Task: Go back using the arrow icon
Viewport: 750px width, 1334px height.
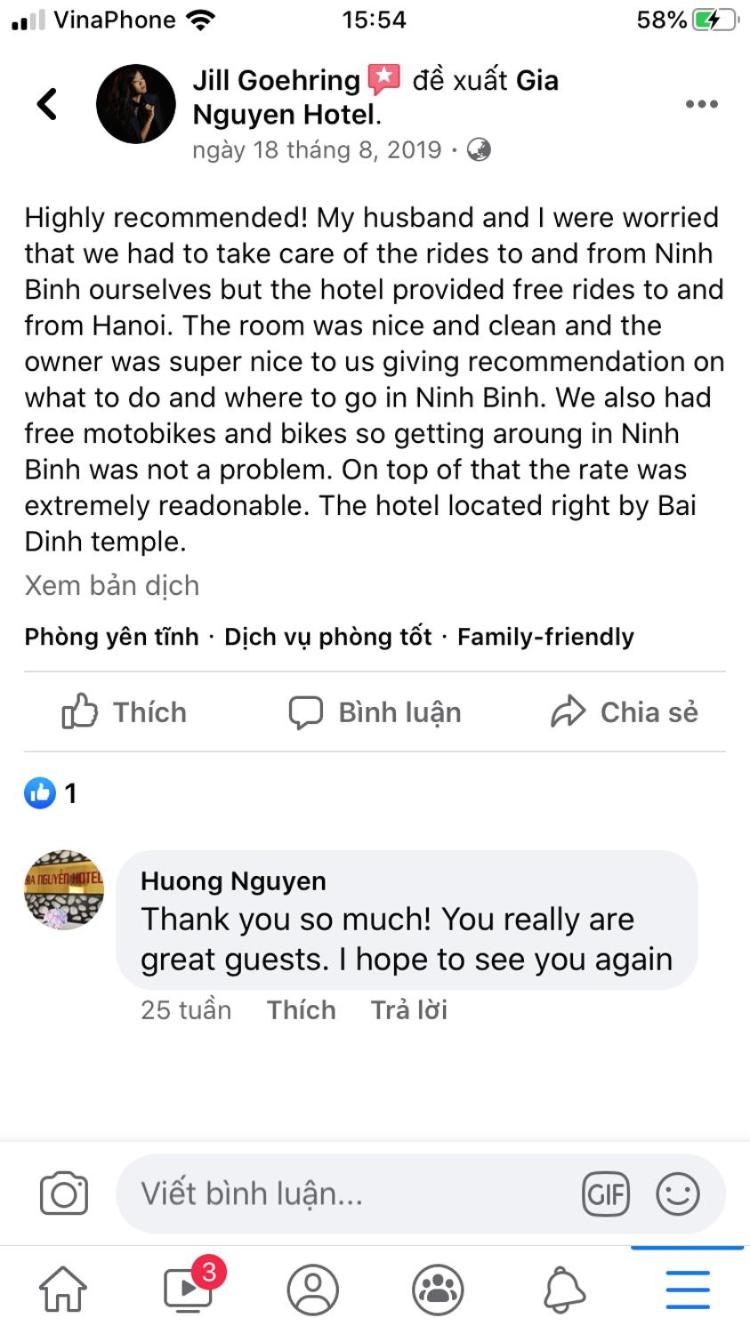Action: tap(47, 104)
